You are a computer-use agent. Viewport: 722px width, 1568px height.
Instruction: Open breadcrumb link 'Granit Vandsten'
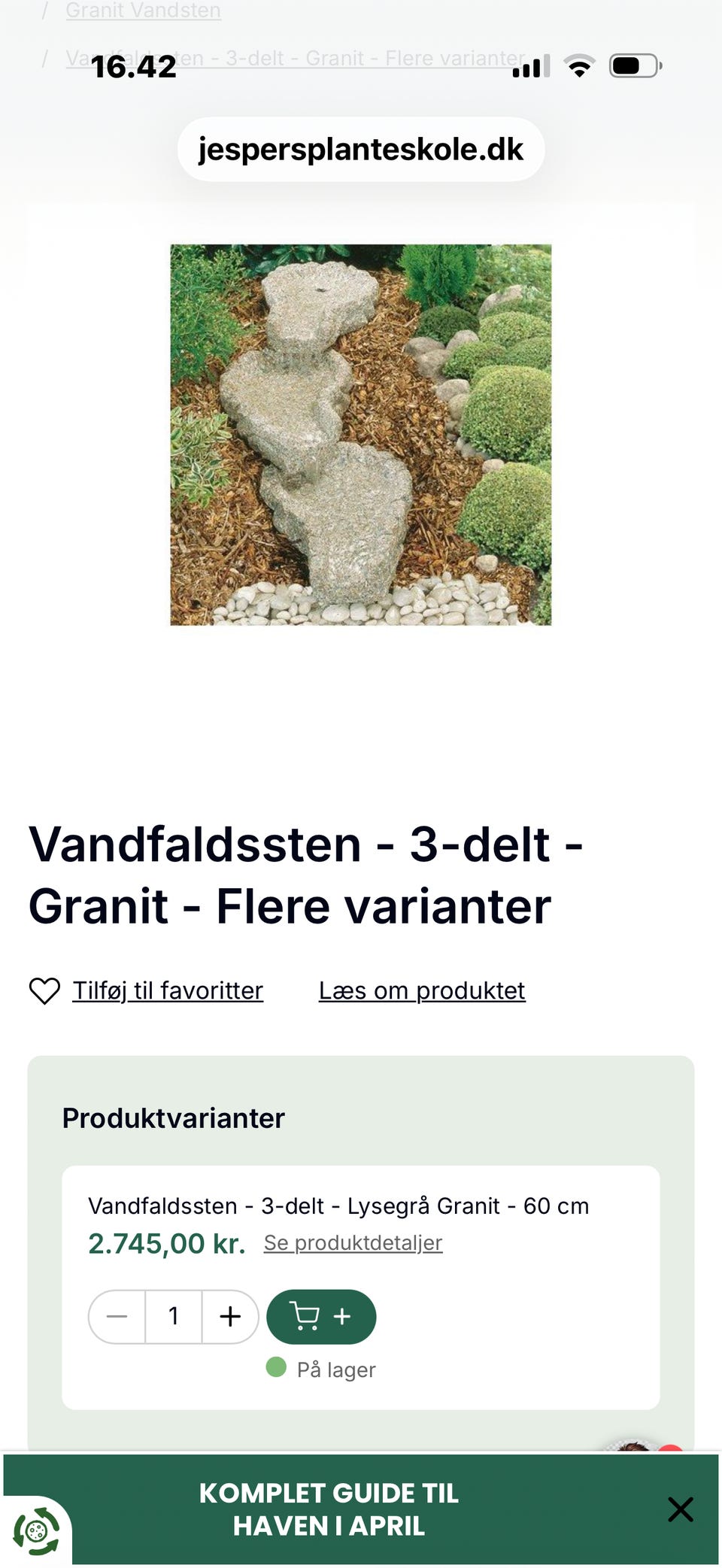143,11
